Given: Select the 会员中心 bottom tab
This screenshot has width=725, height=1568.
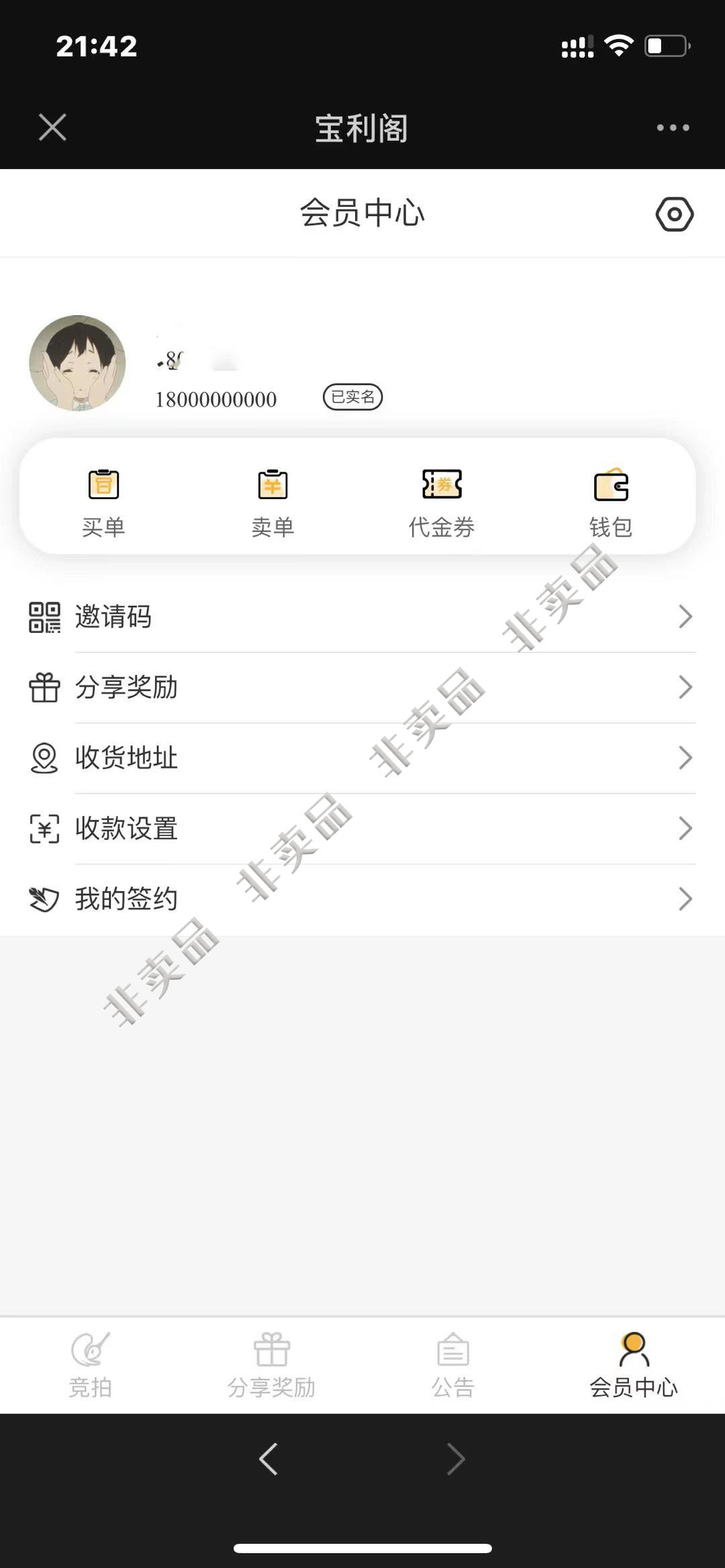Looking at the screenshot, I should click(x=634, y=1365).
